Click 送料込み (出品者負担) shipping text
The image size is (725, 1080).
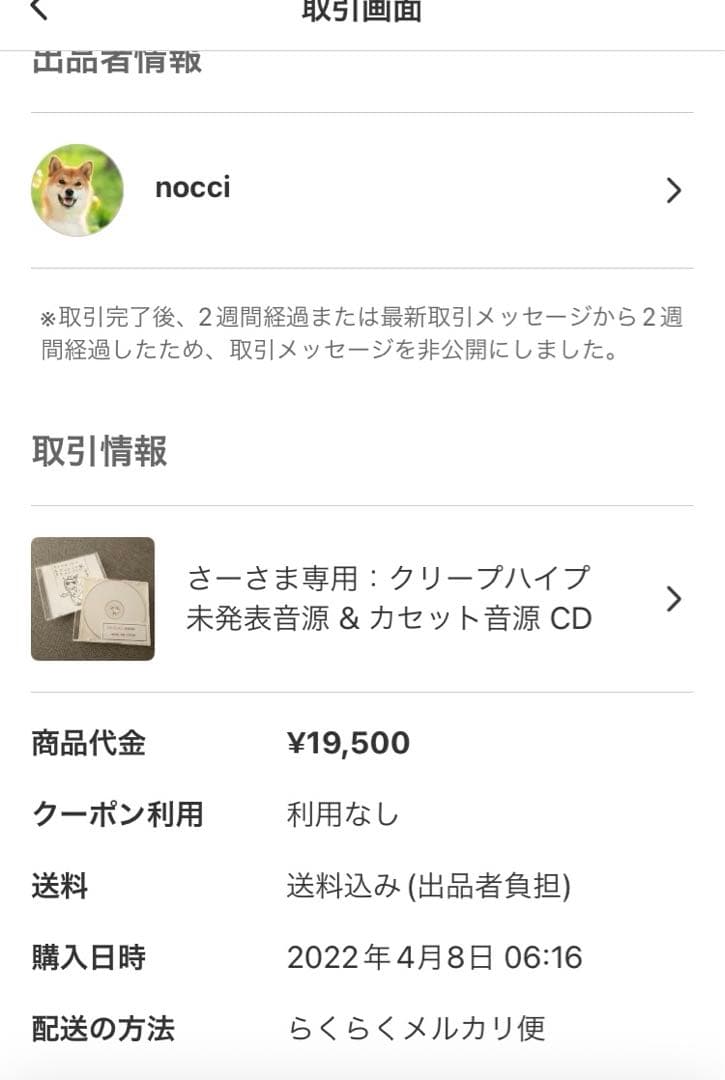tap(428, 885)
